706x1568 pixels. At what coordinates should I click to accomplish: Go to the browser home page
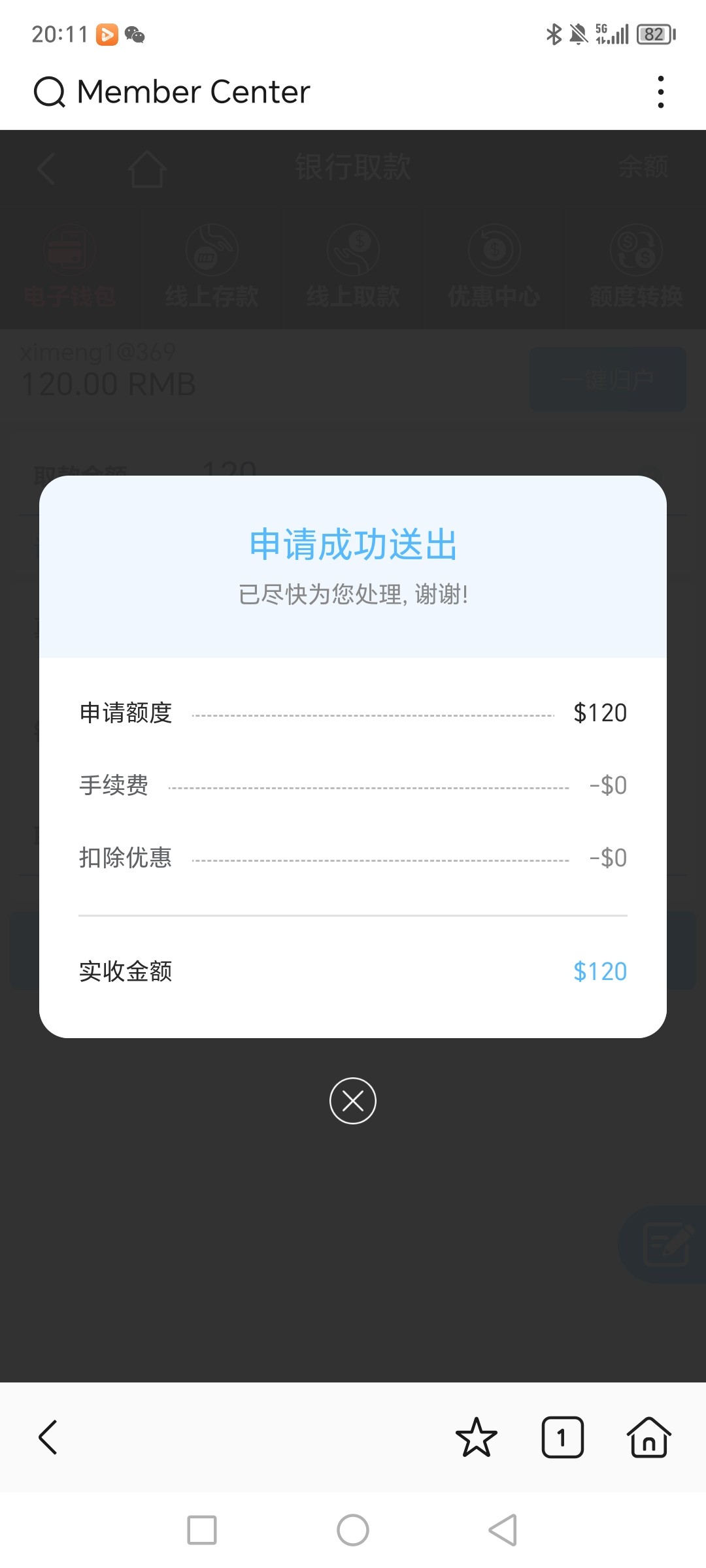tap(648, 1437)
